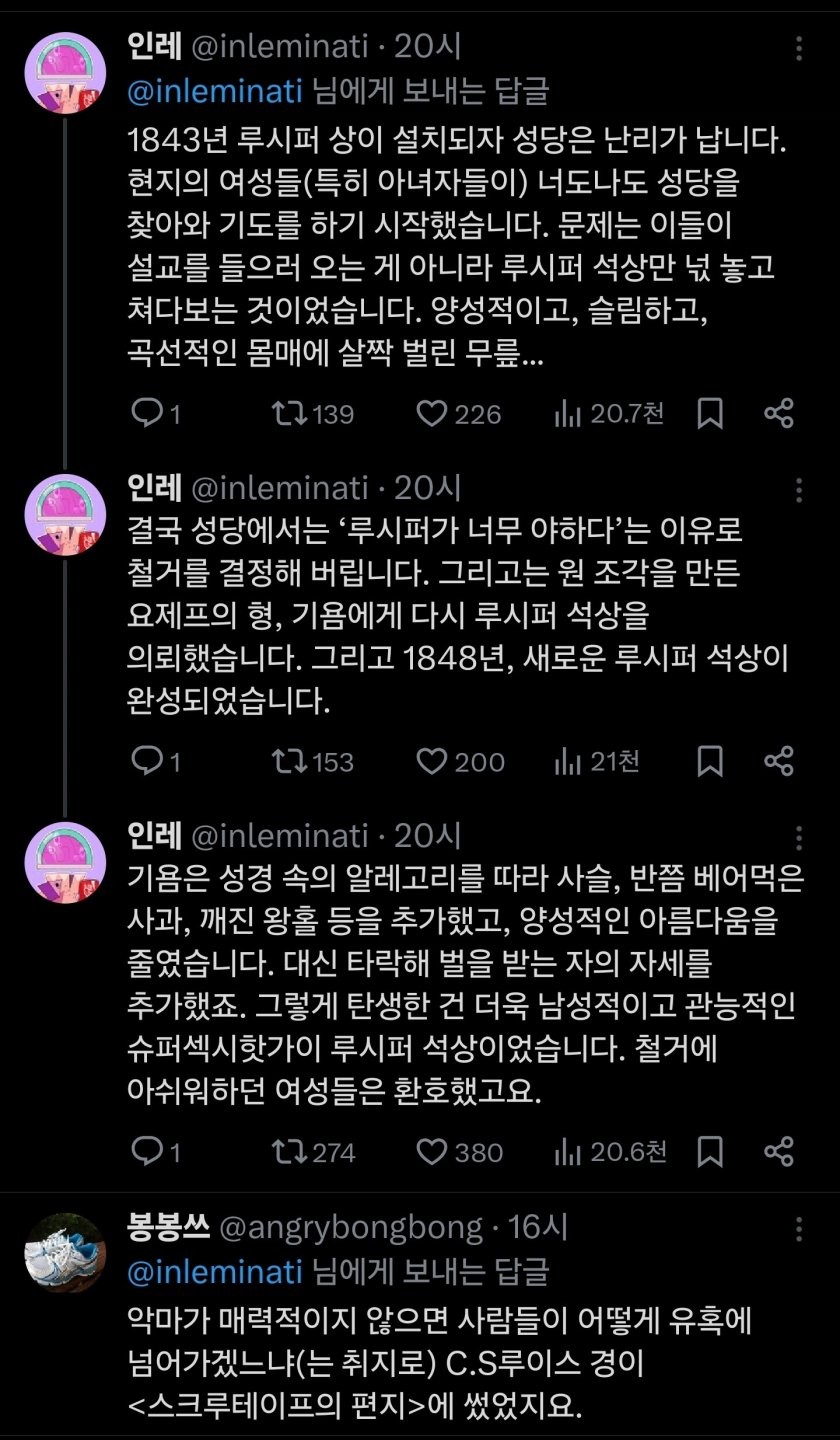Share the tweet with 20.7천 views
This screenshot has width=840, height=1440.
[779, 414]
